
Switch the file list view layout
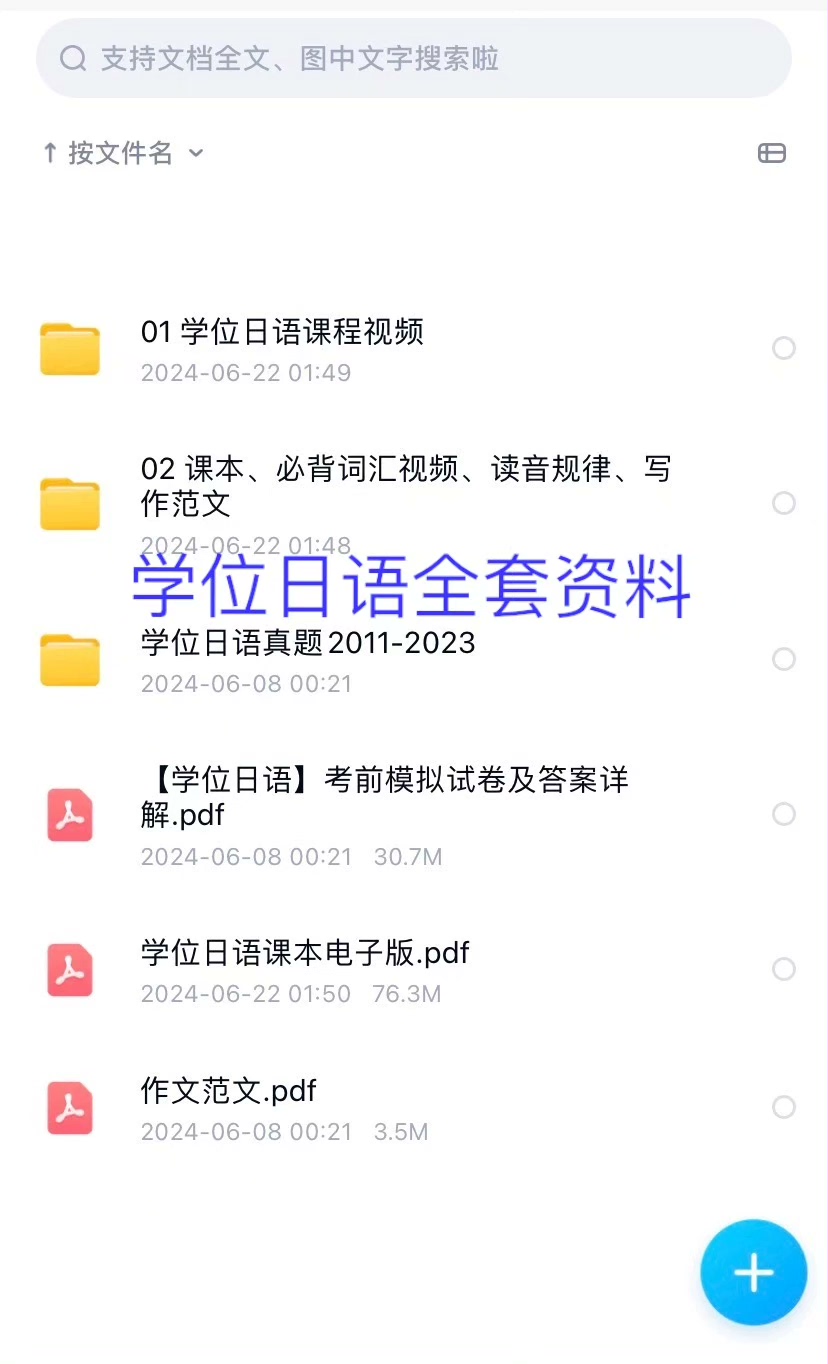coord(771,153)
